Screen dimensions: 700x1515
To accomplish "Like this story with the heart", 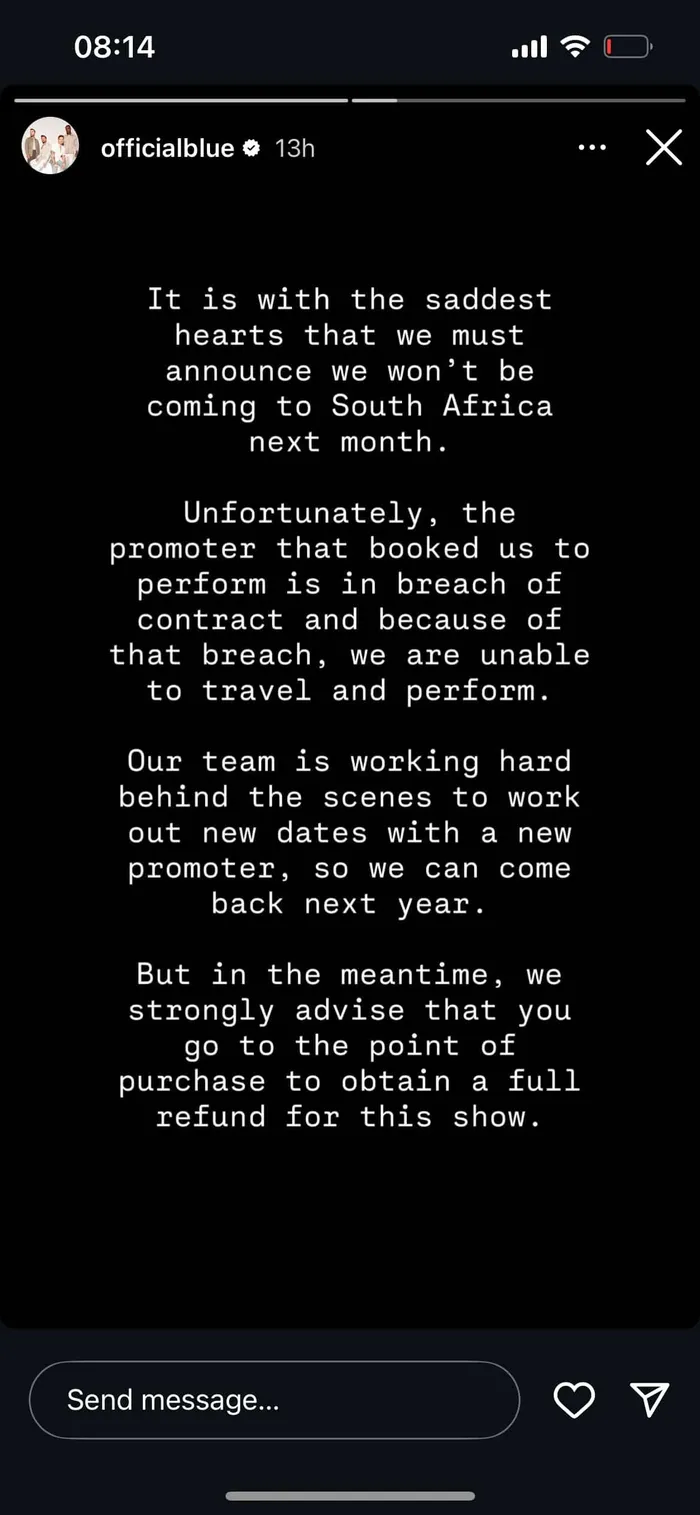I will pos(574,1400).
